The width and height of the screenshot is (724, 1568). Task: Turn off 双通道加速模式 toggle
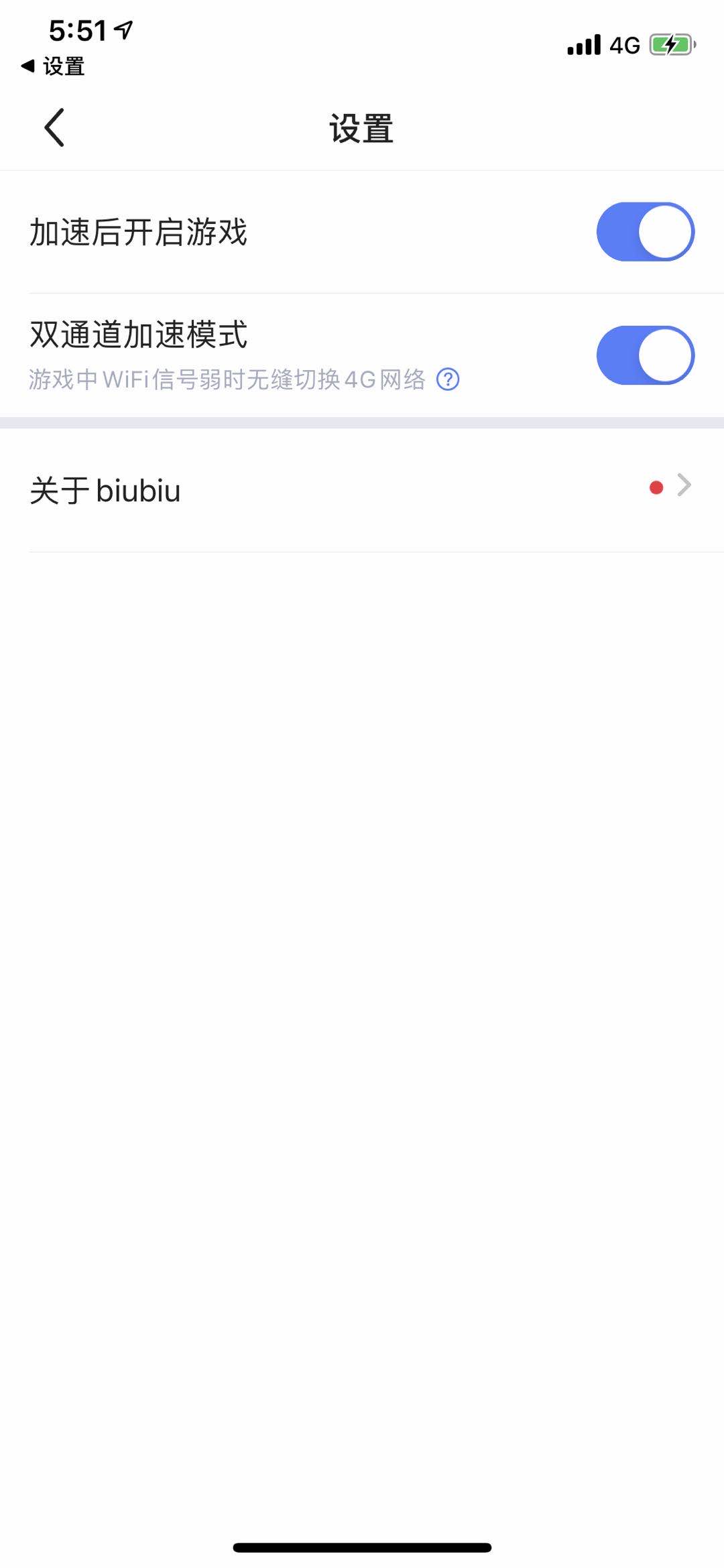click(x=645, y=355)
